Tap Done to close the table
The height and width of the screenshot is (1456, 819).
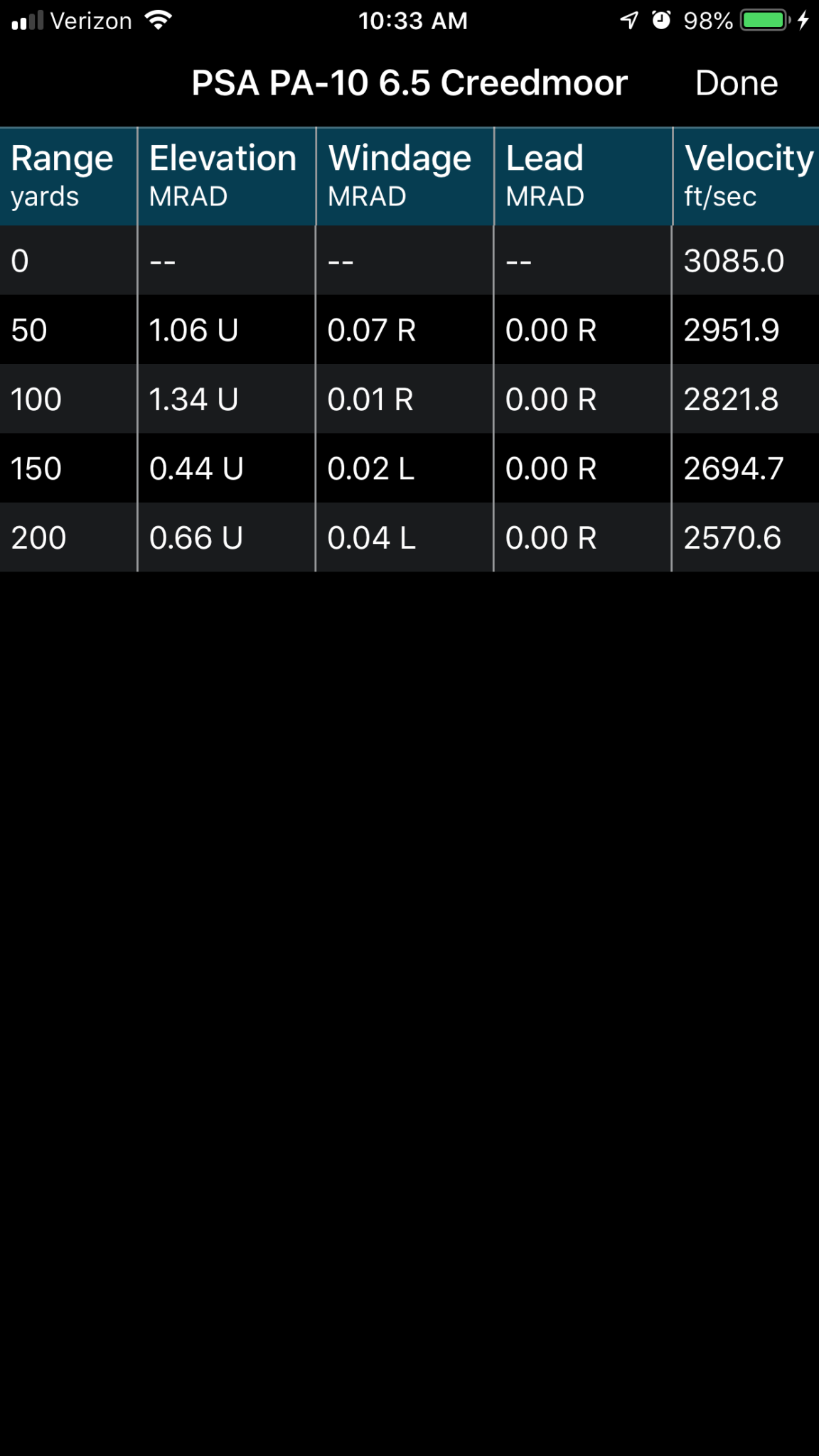pos(737,83)
